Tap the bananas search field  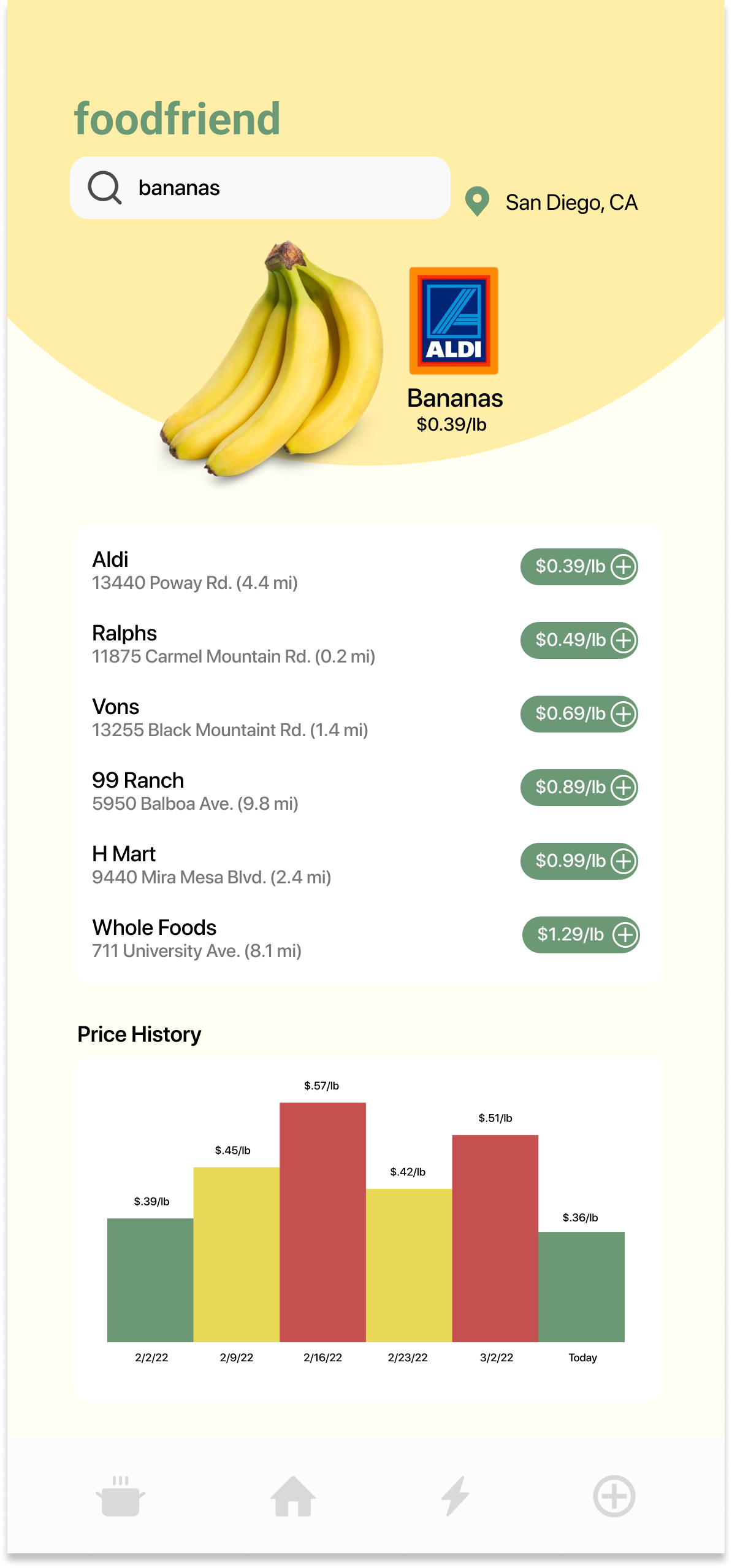coord(260,188)
